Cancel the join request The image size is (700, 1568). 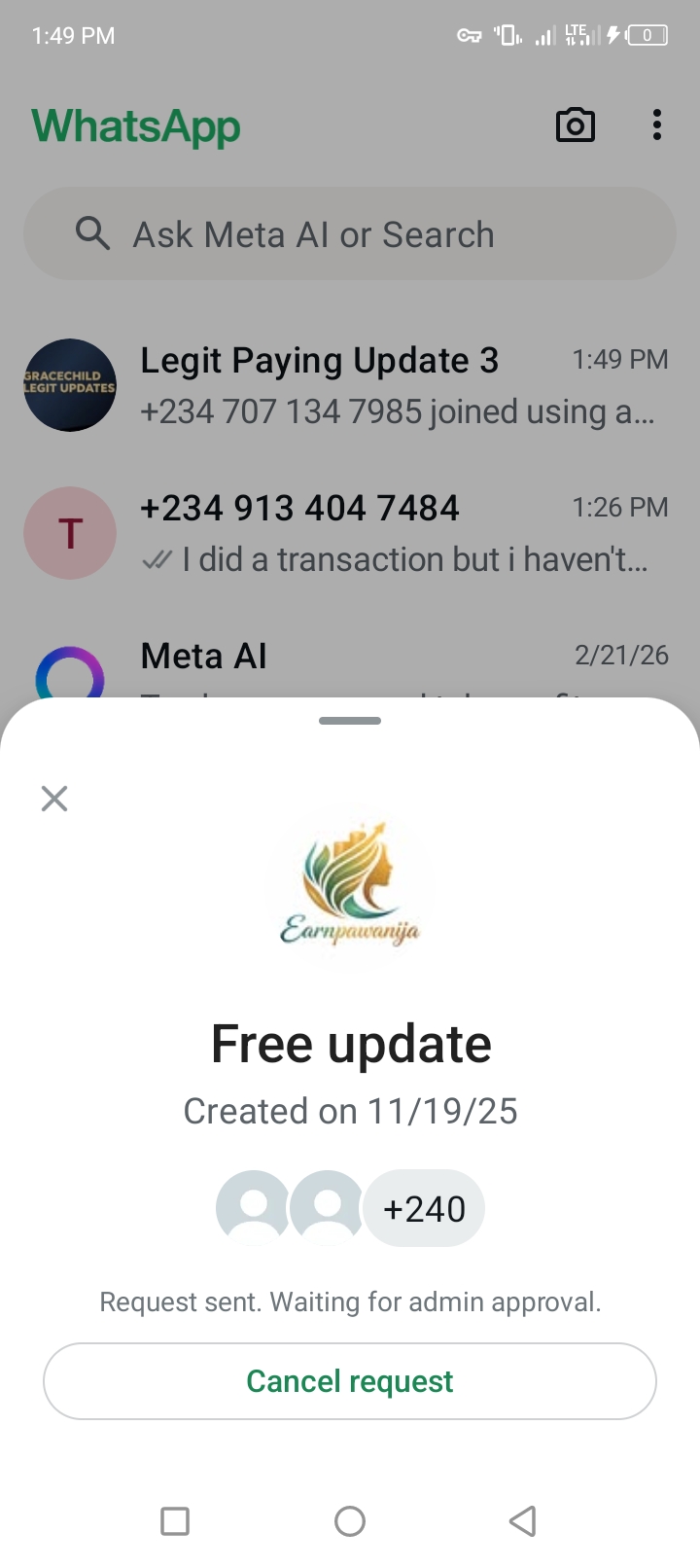(x=350, y=1381)
